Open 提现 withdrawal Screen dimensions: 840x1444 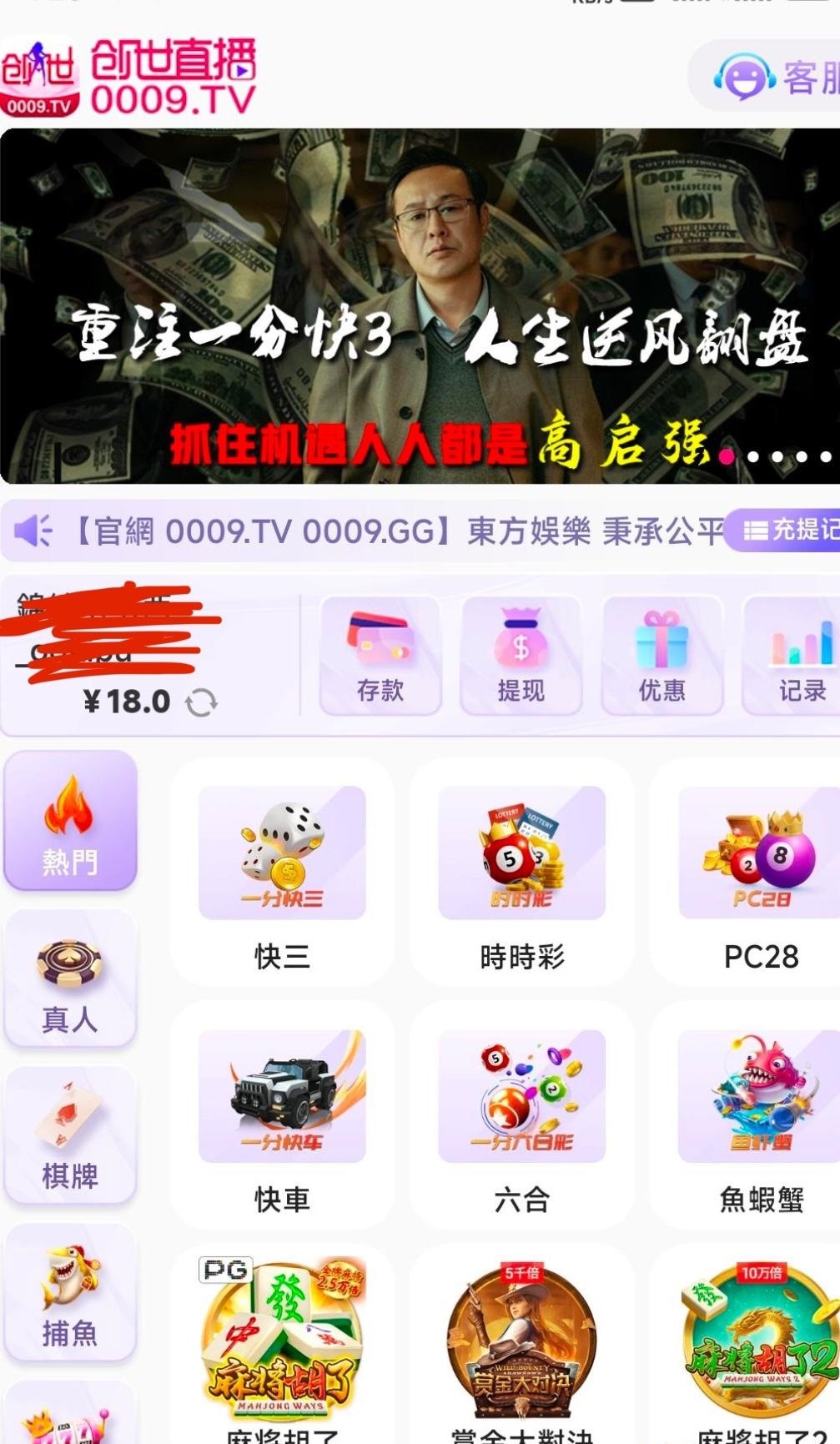point(521,656)
